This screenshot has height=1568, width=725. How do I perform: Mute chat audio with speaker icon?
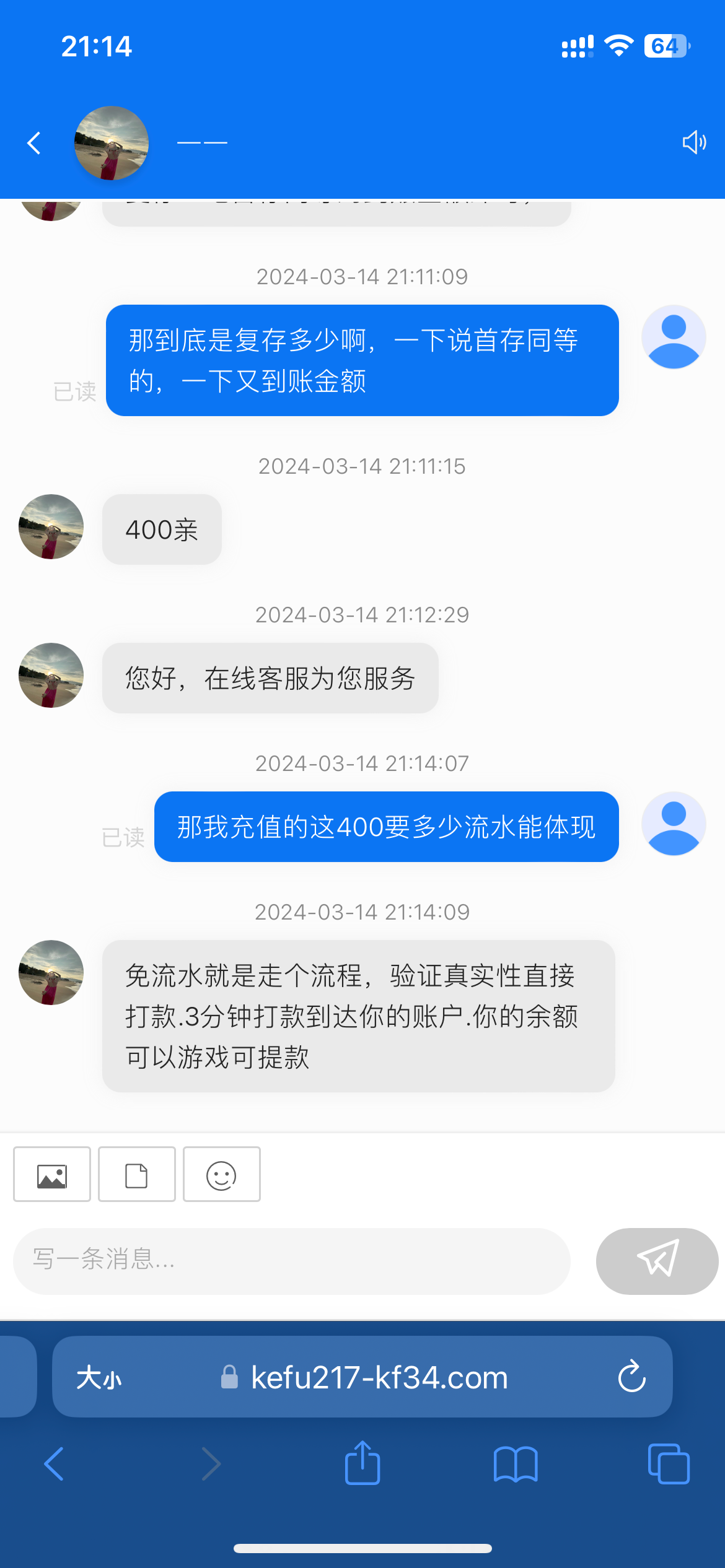point(693,142)
